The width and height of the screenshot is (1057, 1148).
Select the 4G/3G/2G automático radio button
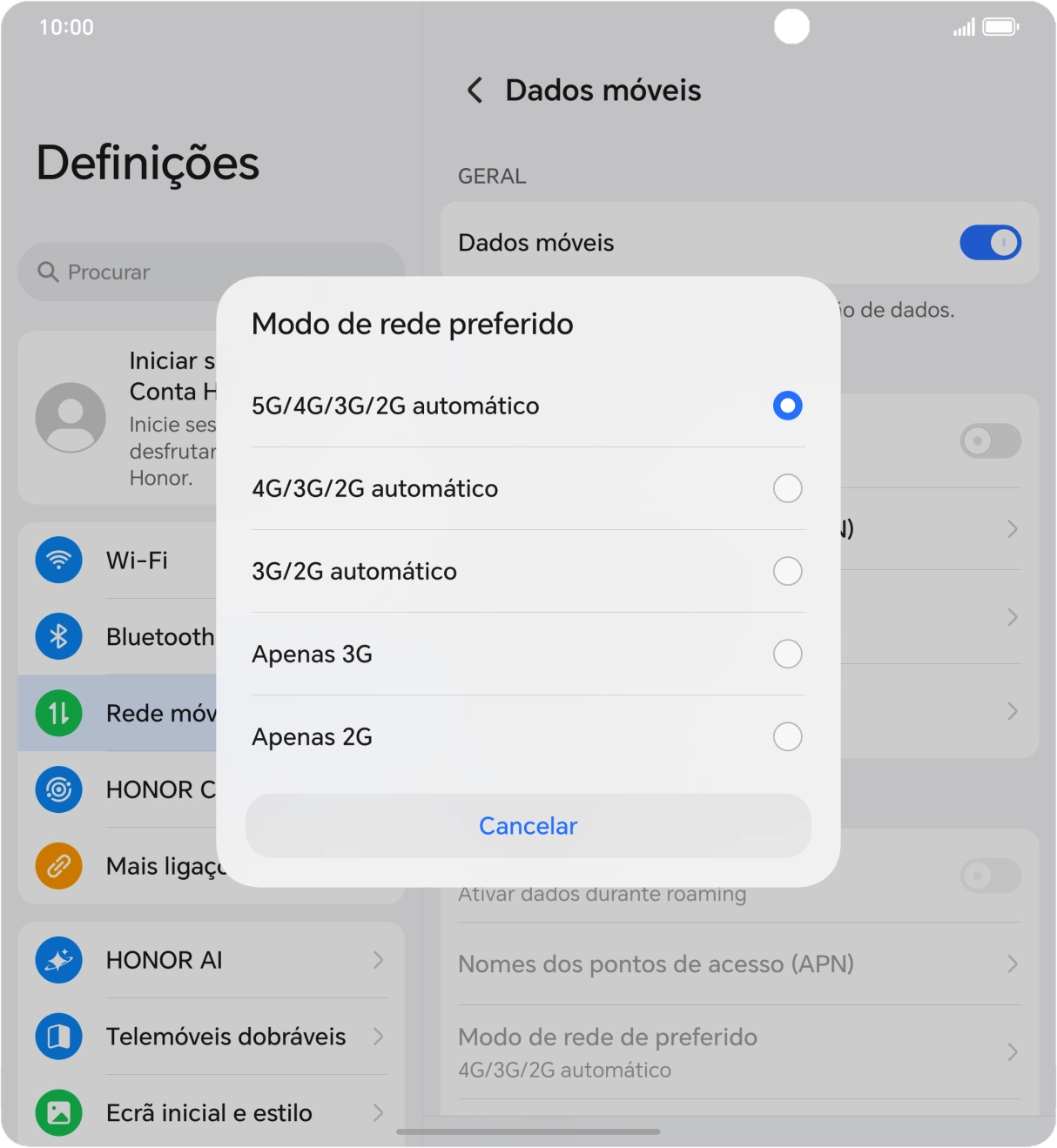[x=787, y=488]
